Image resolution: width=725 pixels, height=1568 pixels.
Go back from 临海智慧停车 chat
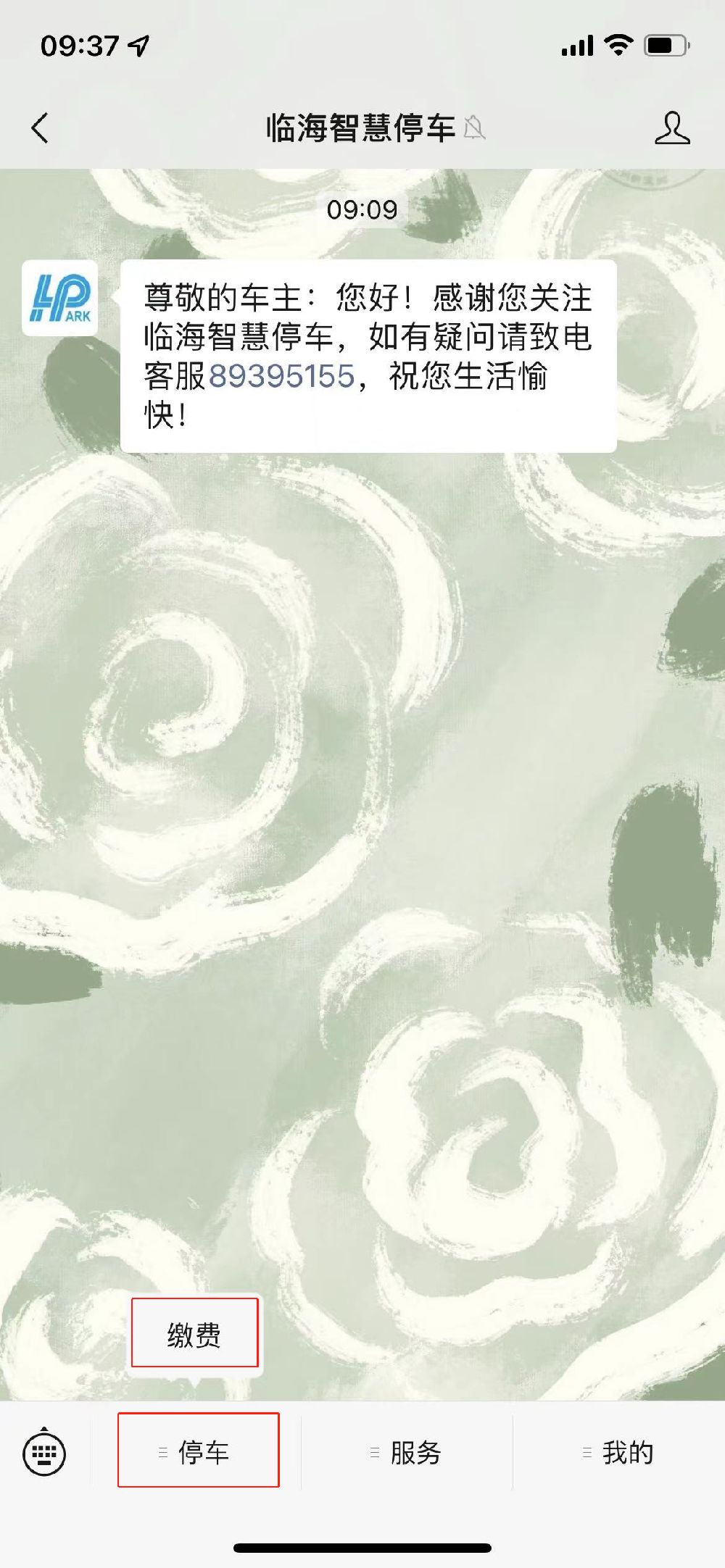(x=41, y=128)
